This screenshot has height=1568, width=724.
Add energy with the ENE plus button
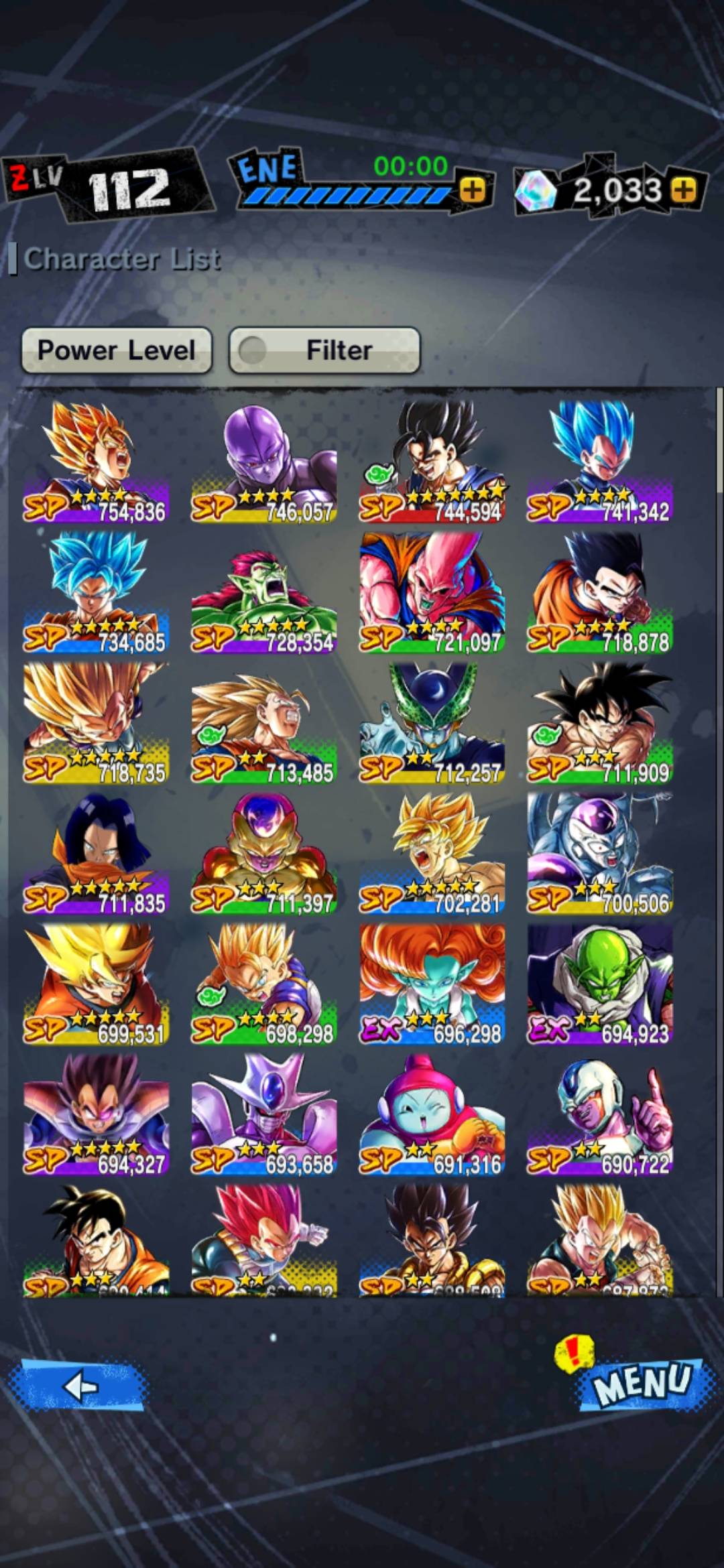(x=473, y=190)
